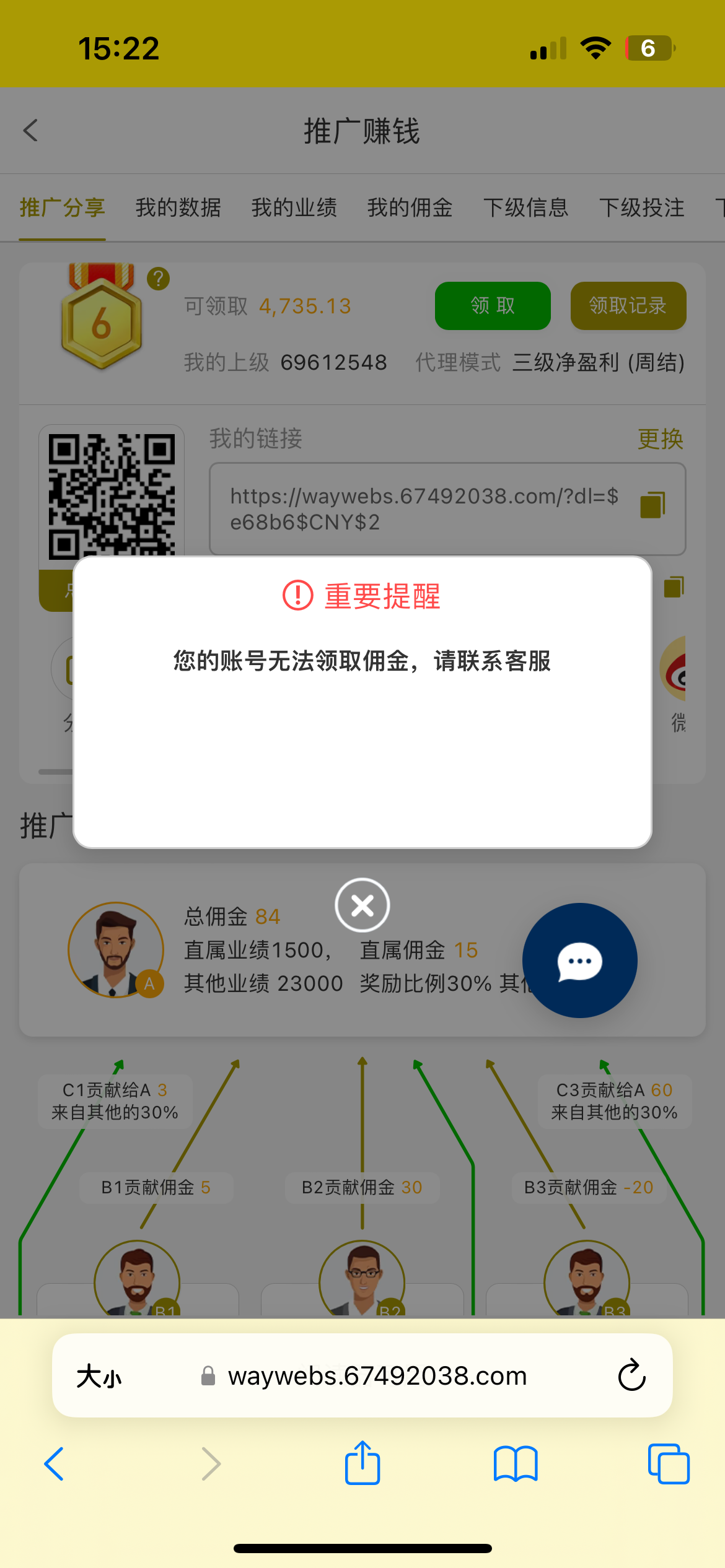Share the page via Safari's share icon

point(362,1465)
